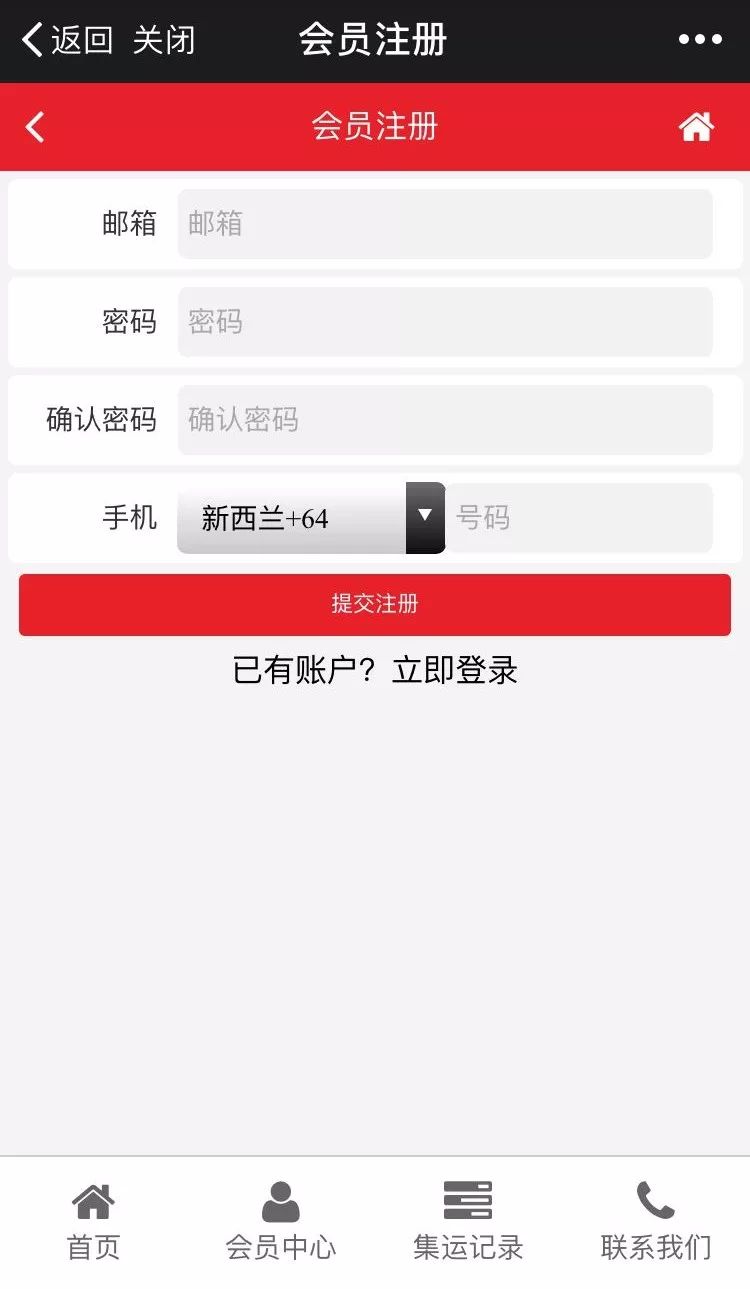Open the 联系我们 tab
Screen dimensions: 750x1289
(x=656, y=1220)
